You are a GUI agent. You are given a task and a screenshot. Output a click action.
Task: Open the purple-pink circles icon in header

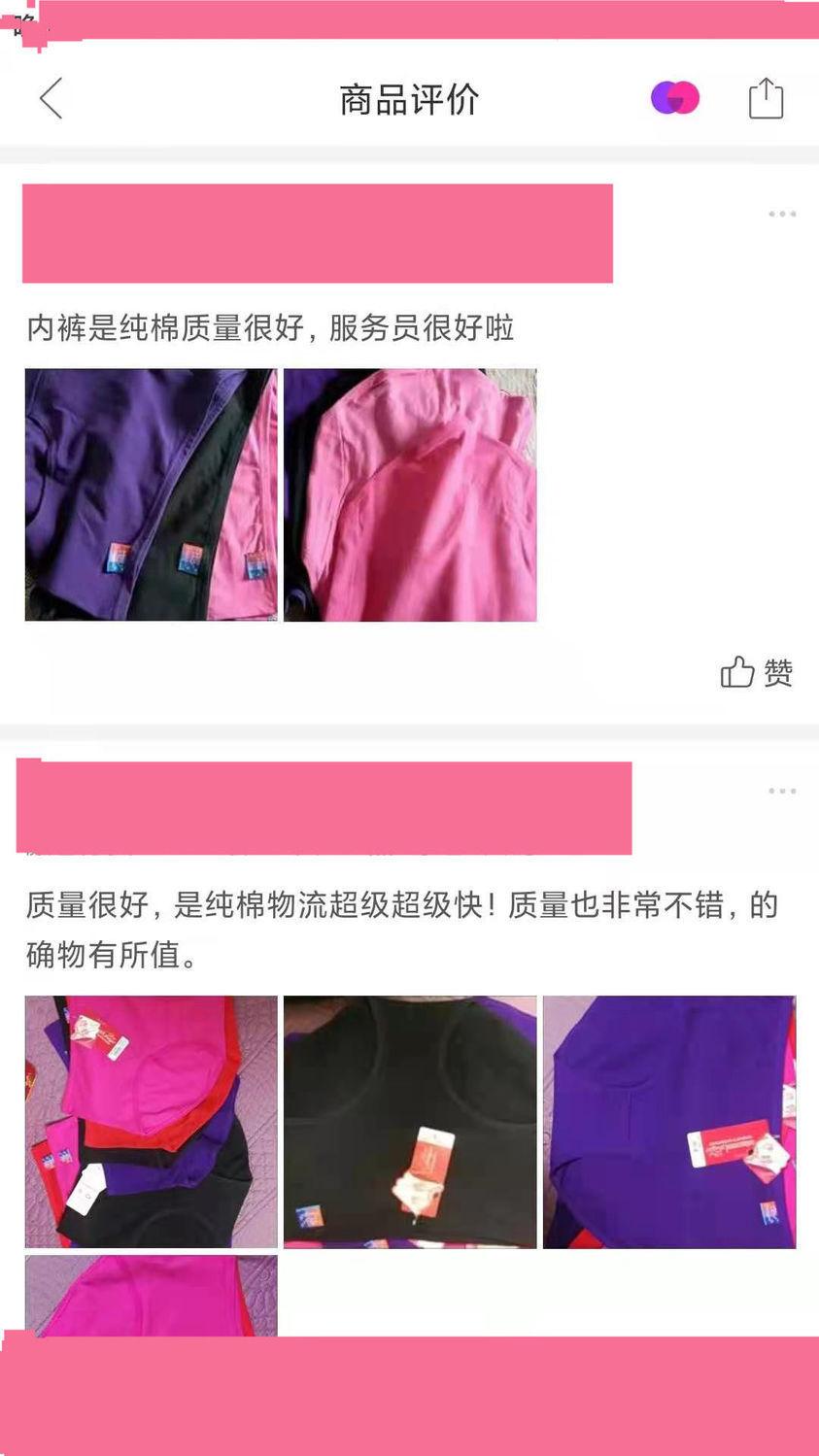674,98
